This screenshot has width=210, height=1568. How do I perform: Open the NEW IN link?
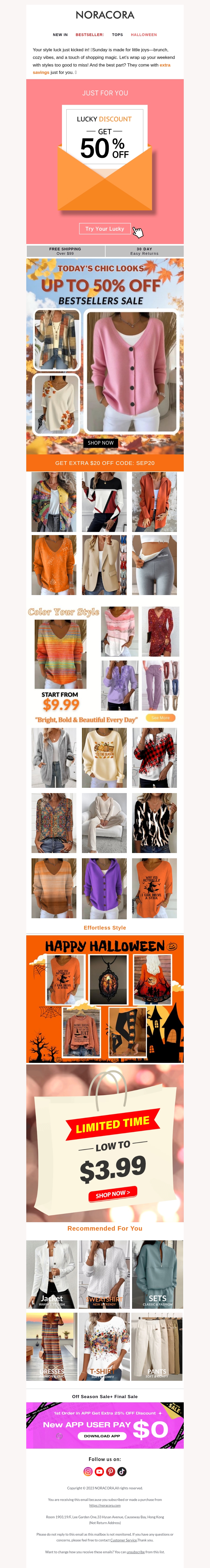tap(60, 35)
